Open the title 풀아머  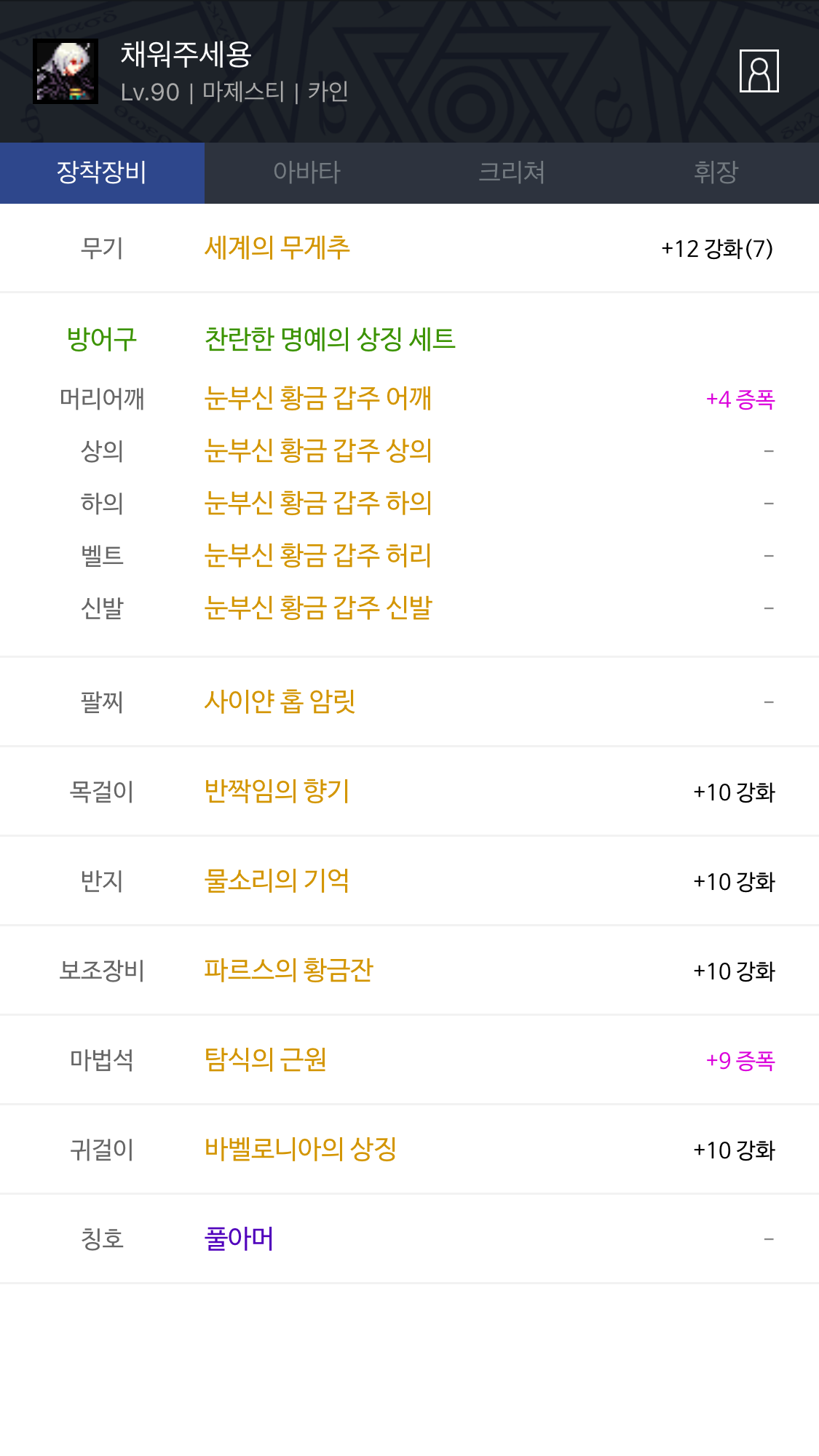click(x=239, y=1239)
